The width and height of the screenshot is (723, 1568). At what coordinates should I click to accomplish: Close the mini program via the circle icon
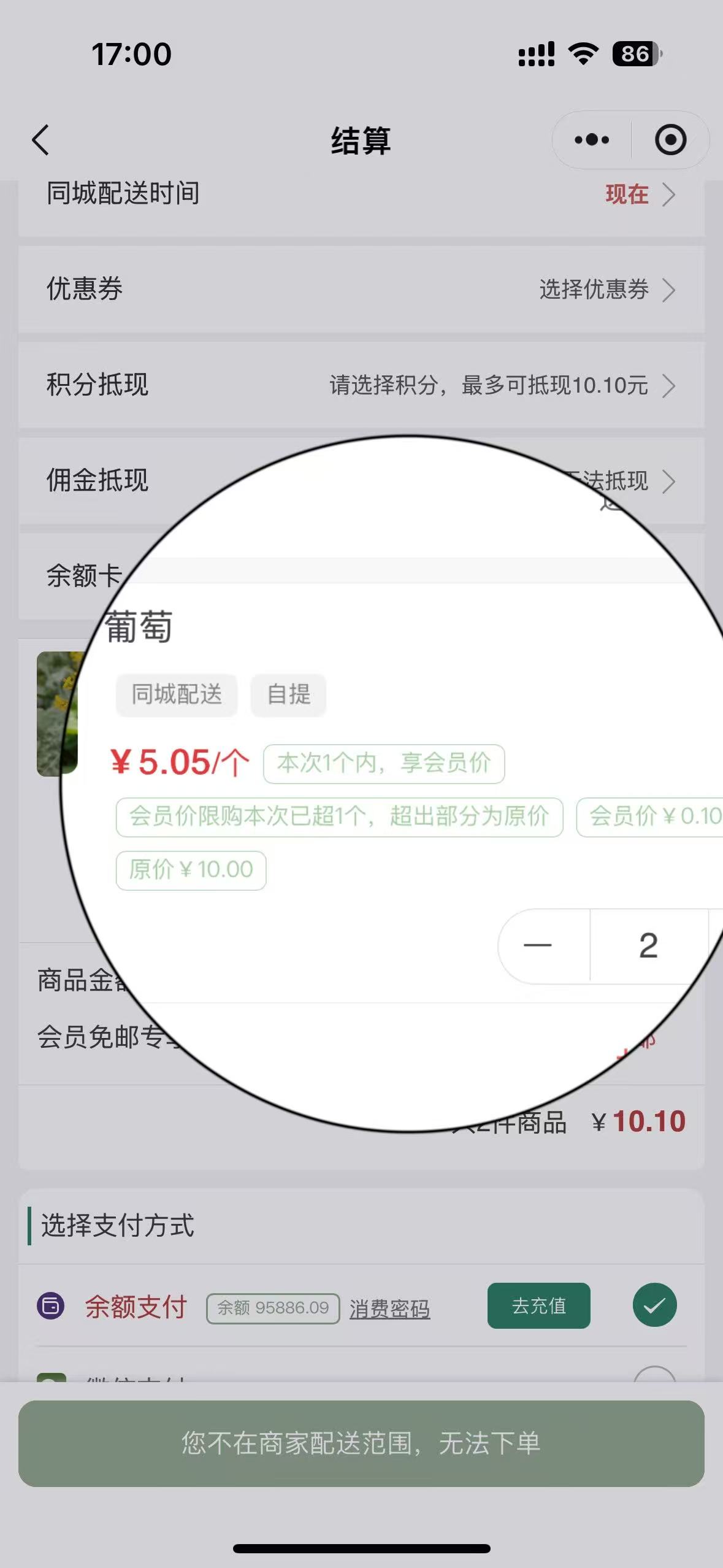(670, 140)
